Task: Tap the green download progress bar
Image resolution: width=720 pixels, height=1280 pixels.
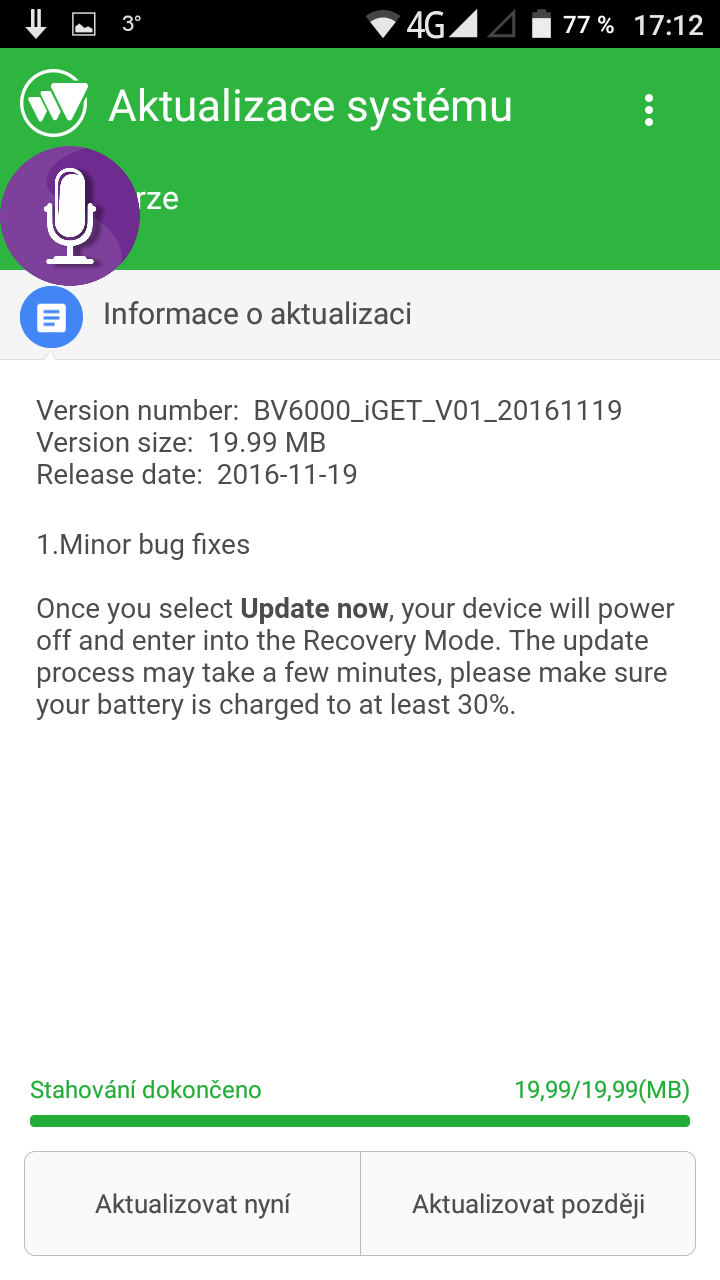Action: [360, 1122]
